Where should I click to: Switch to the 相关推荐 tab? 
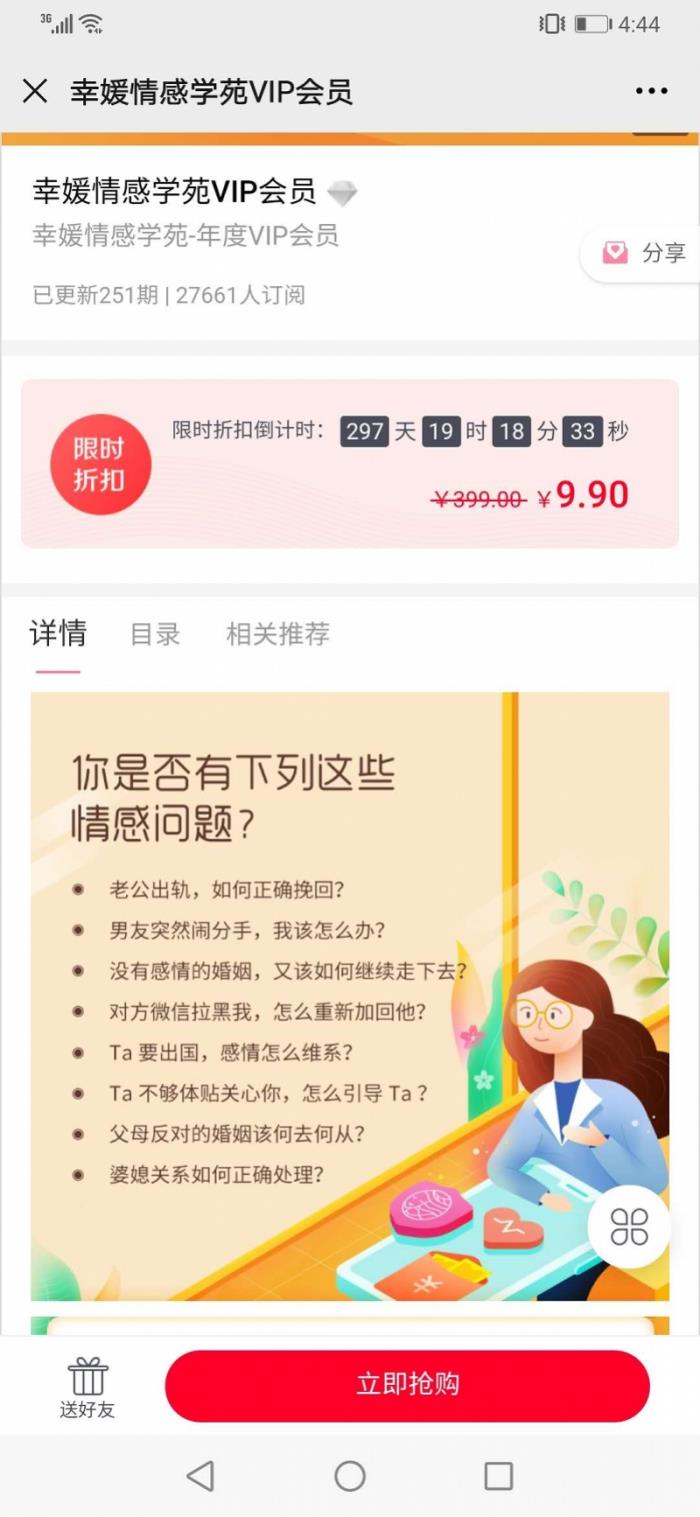(x=278, y=634)
